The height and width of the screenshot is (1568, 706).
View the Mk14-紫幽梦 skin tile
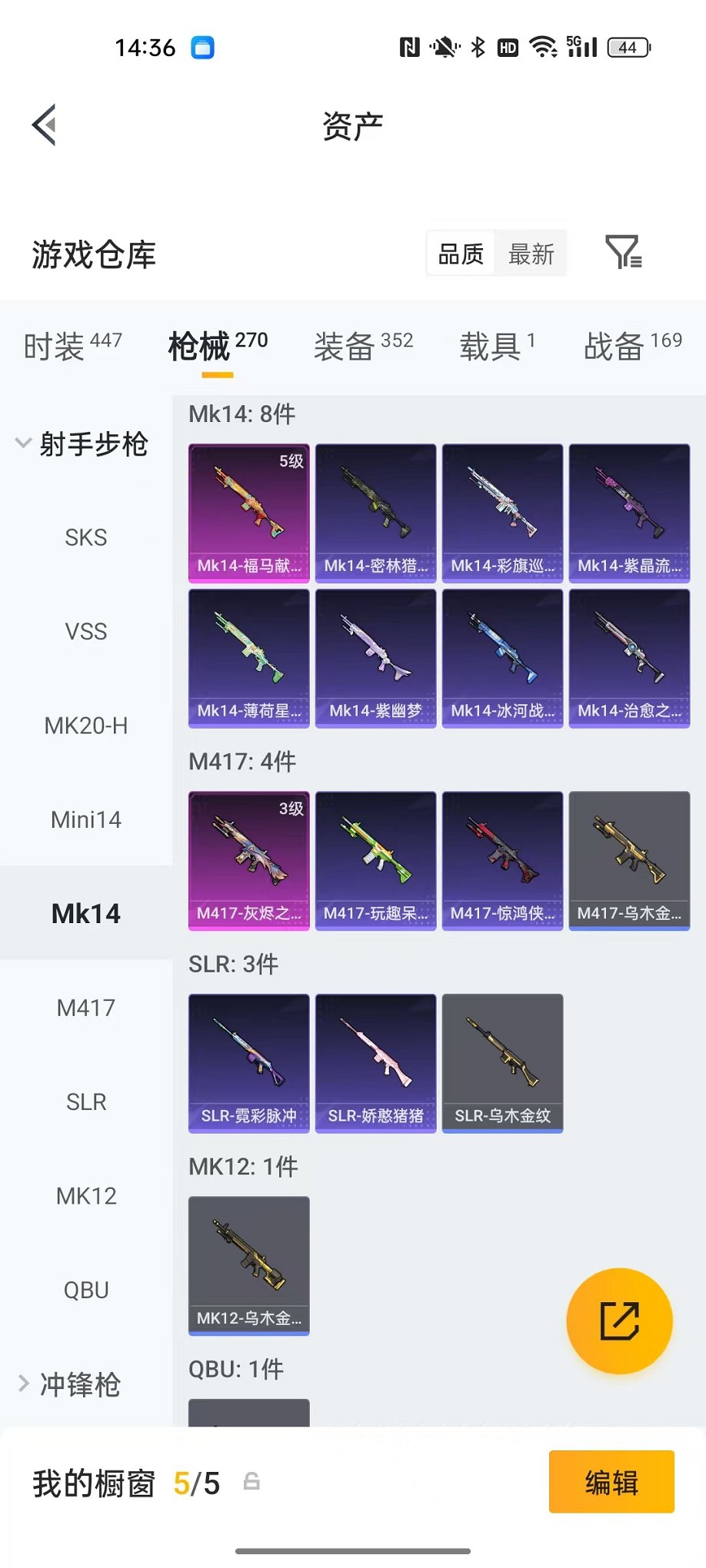point(376,658)
